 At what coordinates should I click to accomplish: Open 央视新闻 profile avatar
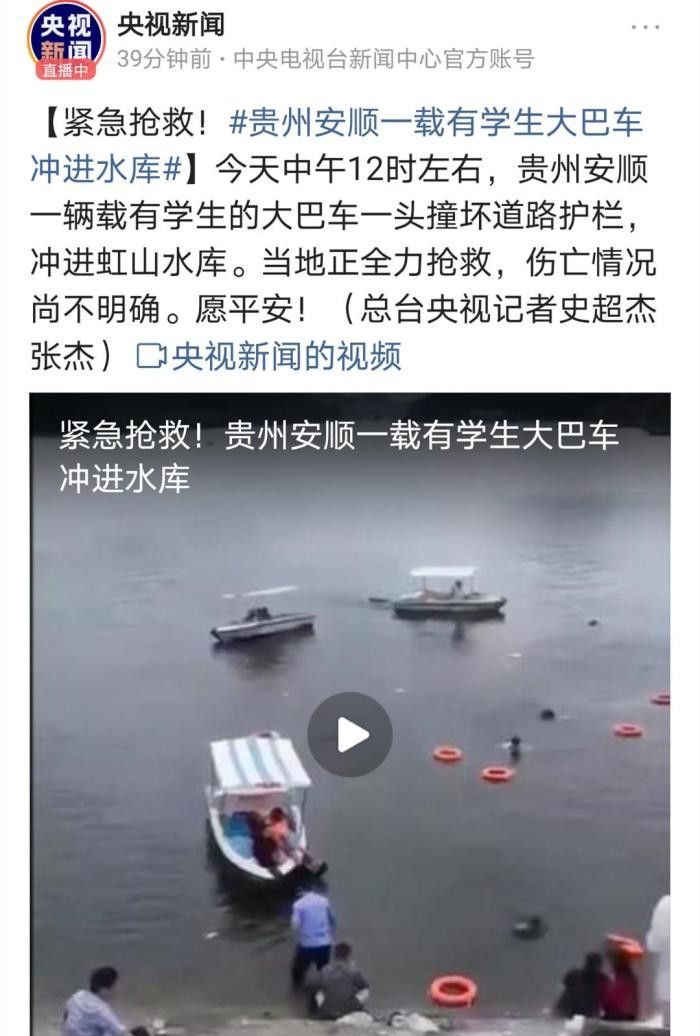coord(66,40)
